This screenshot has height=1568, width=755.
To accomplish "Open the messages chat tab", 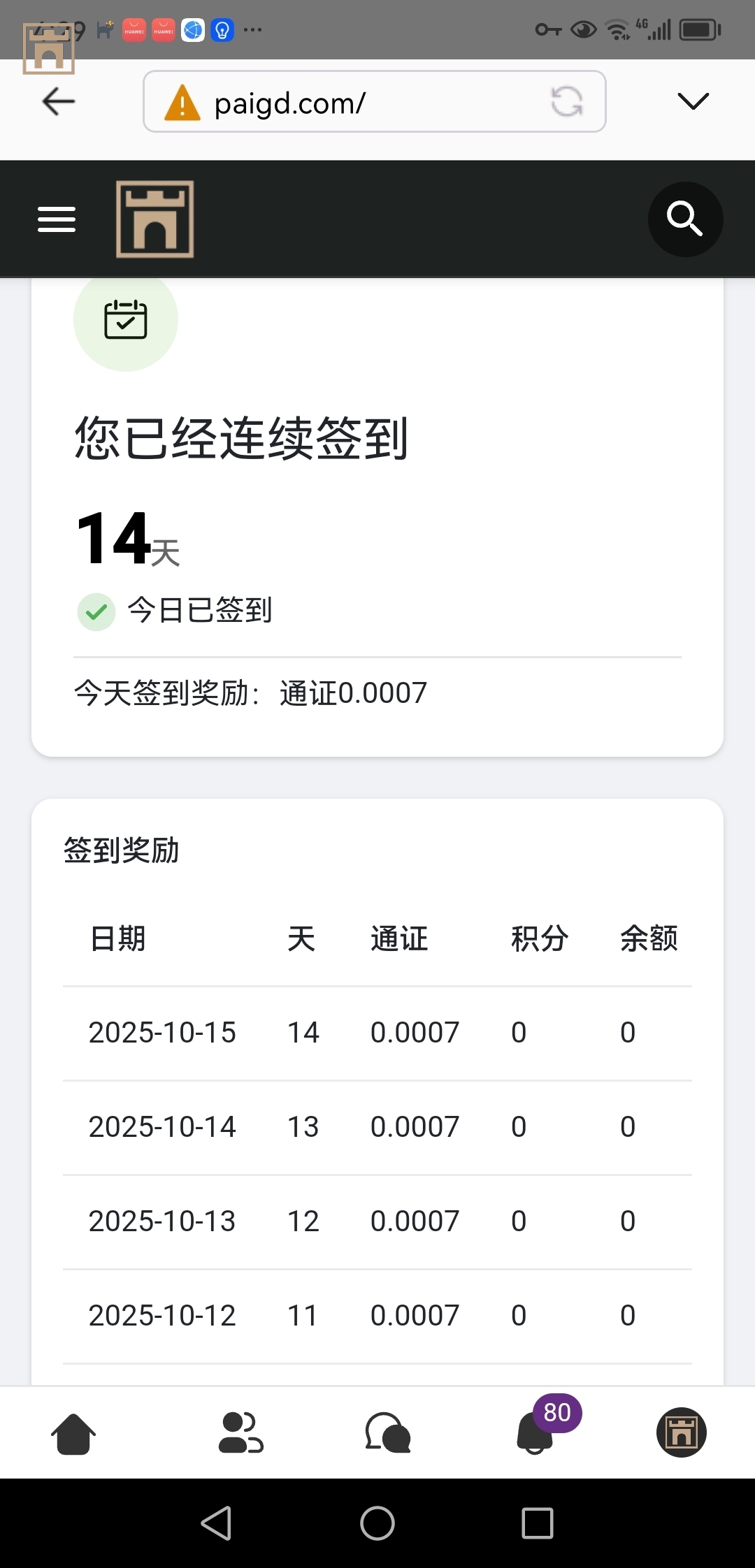I will coord(388,1433).
